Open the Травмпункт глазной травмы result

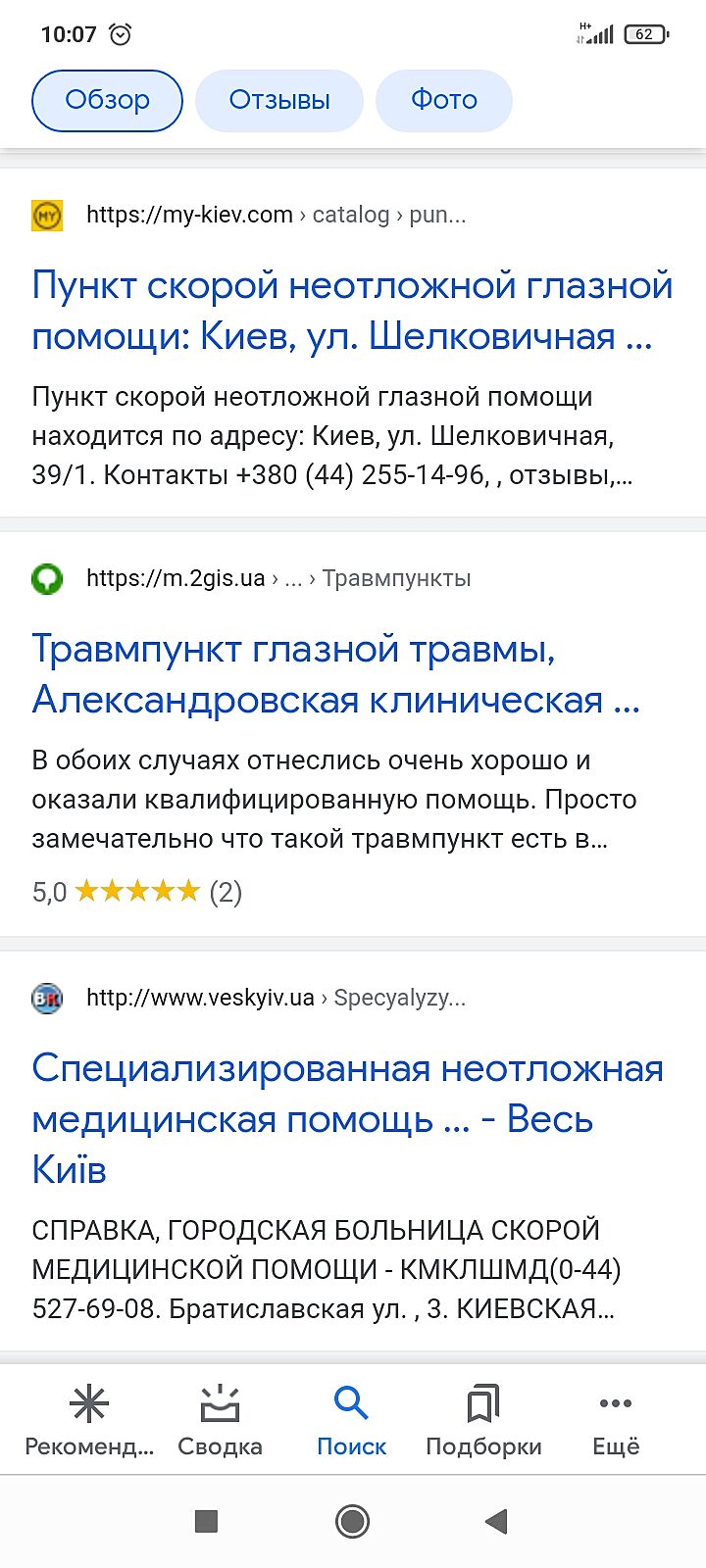pos(335,674)
